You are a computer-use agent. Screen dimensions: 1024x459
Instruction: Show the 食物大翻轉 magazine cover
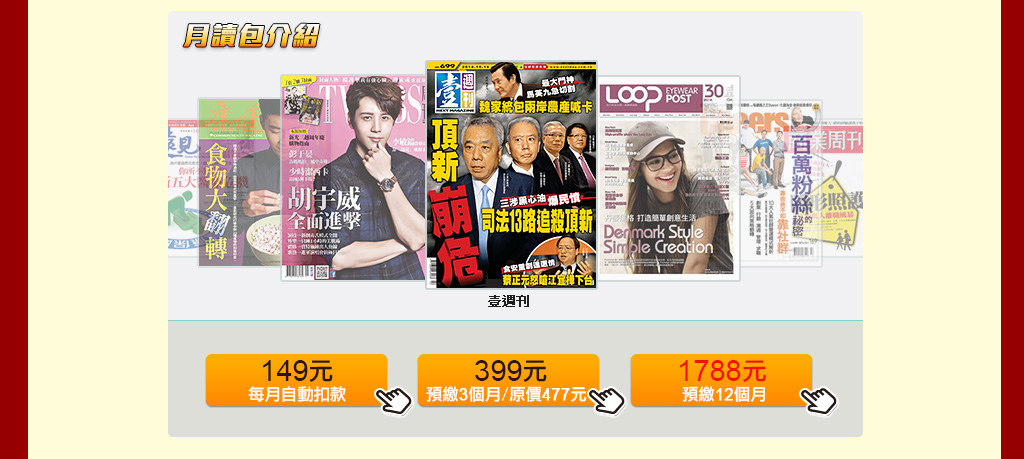click(x=238, y=185)
